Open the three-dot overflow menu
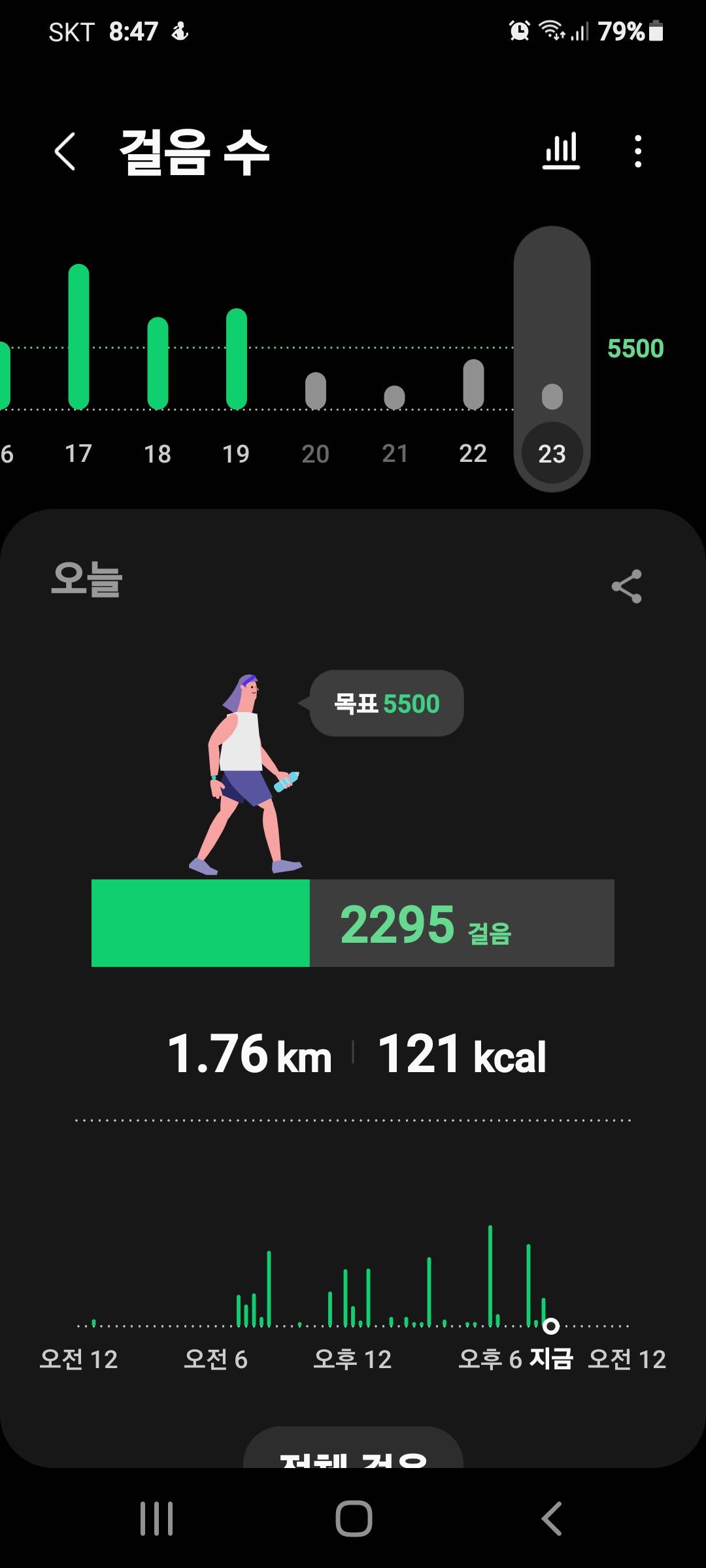 [x=638, y=152]
